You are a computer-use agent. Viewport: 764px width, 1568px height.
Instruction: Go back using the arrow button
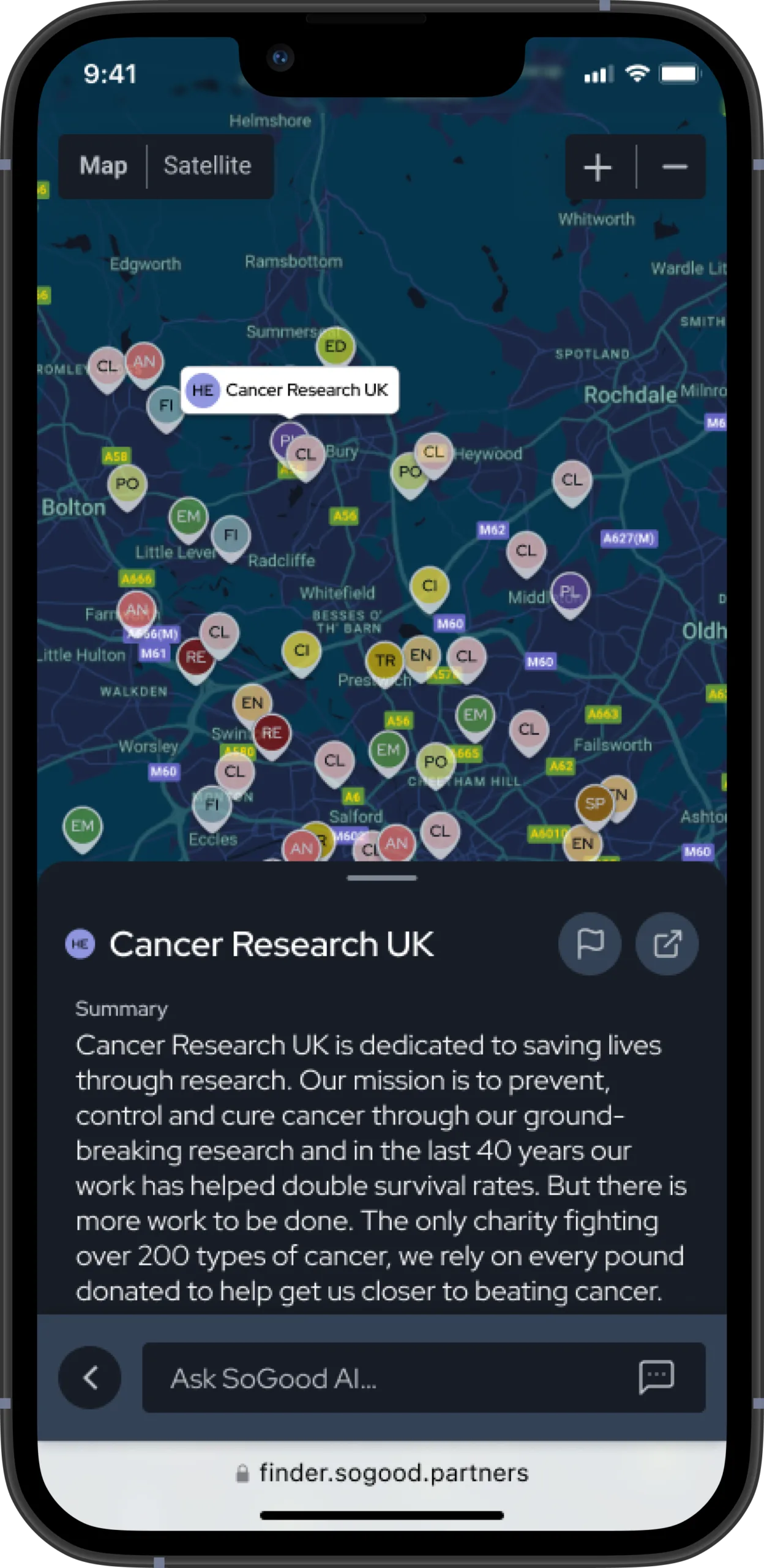90,1378
